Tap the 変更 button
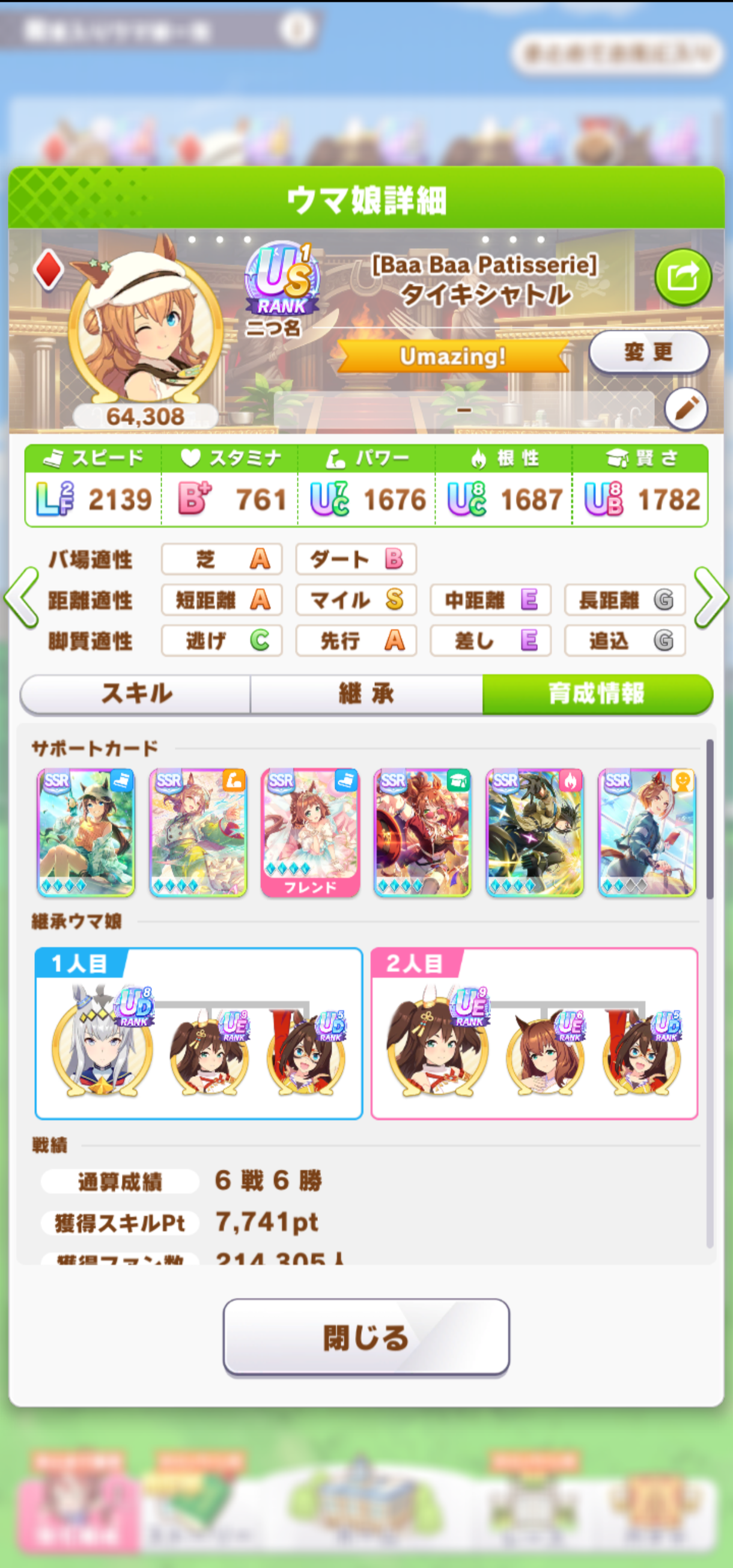Image resolution: width=733 pixels, height=1568 pixels. click(x=648, y=352)
